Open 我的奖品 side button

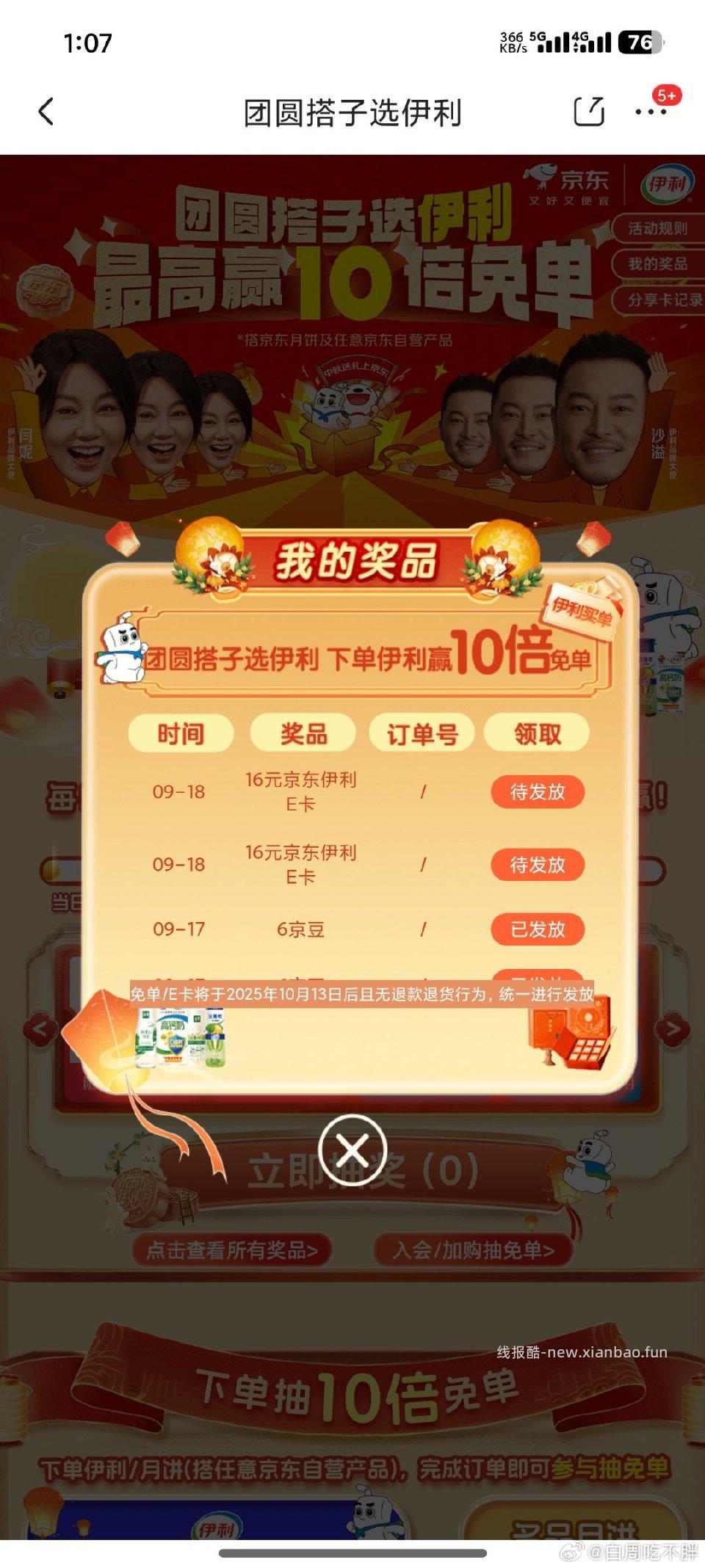658,264
